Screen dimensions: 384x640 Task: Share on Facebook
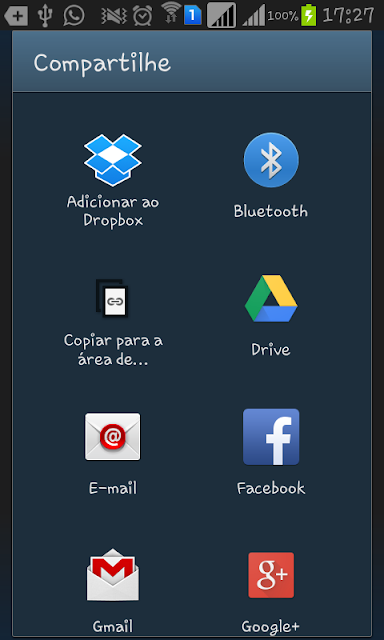(271, 452)
